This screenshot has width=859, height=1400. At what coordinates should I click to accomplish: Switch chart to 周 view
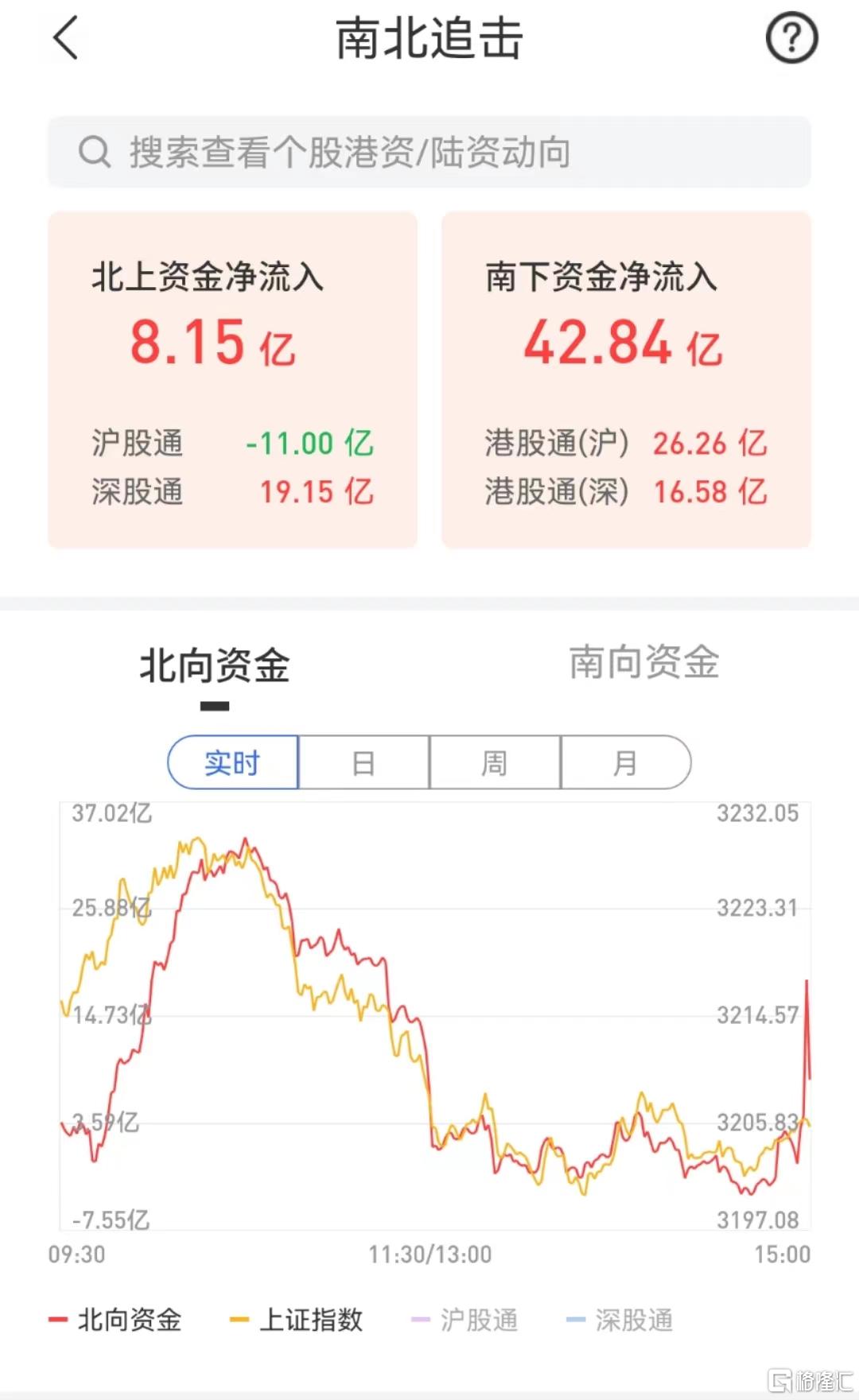[495, 762]
